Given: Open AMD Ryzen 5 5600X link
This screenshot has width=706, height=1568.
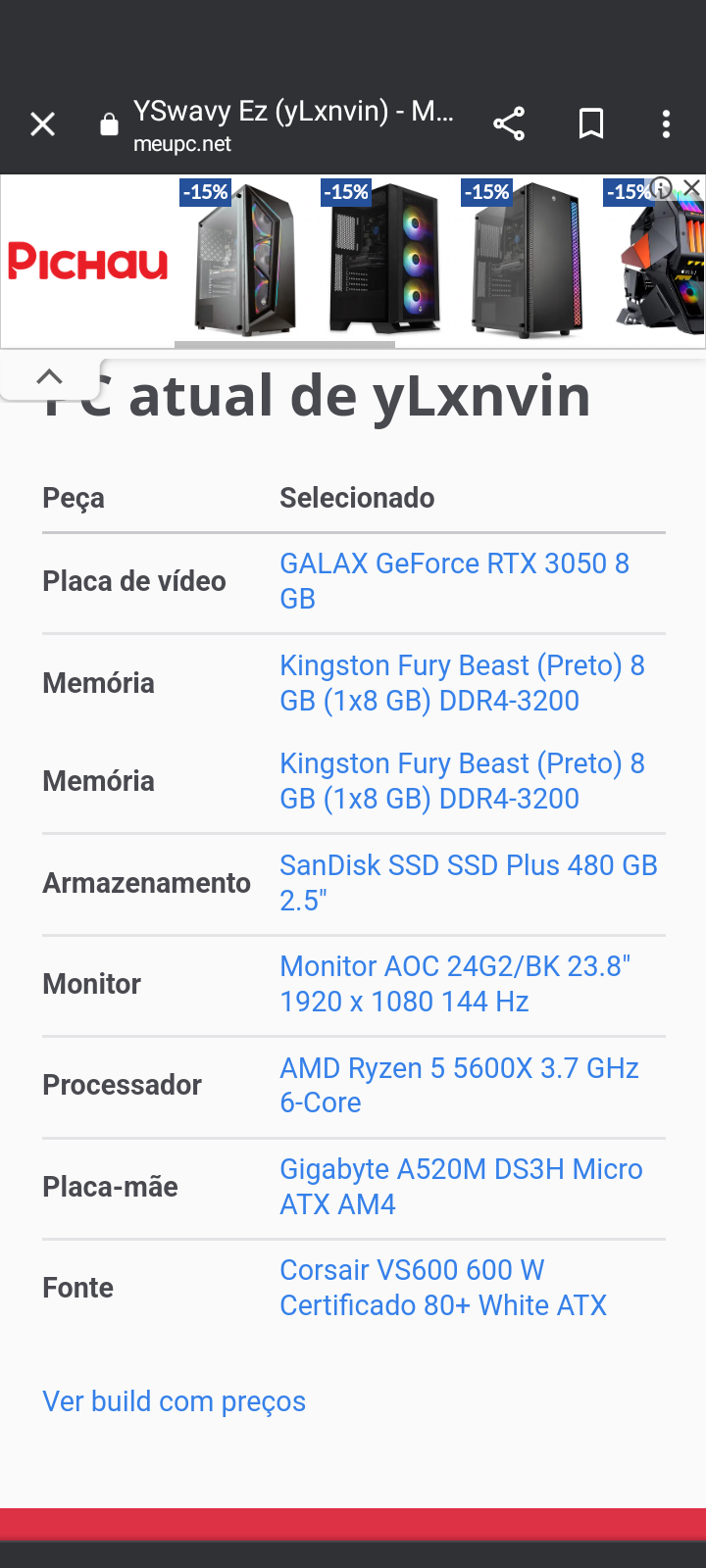Looking at the screenshot, I should coord(459,1085).
